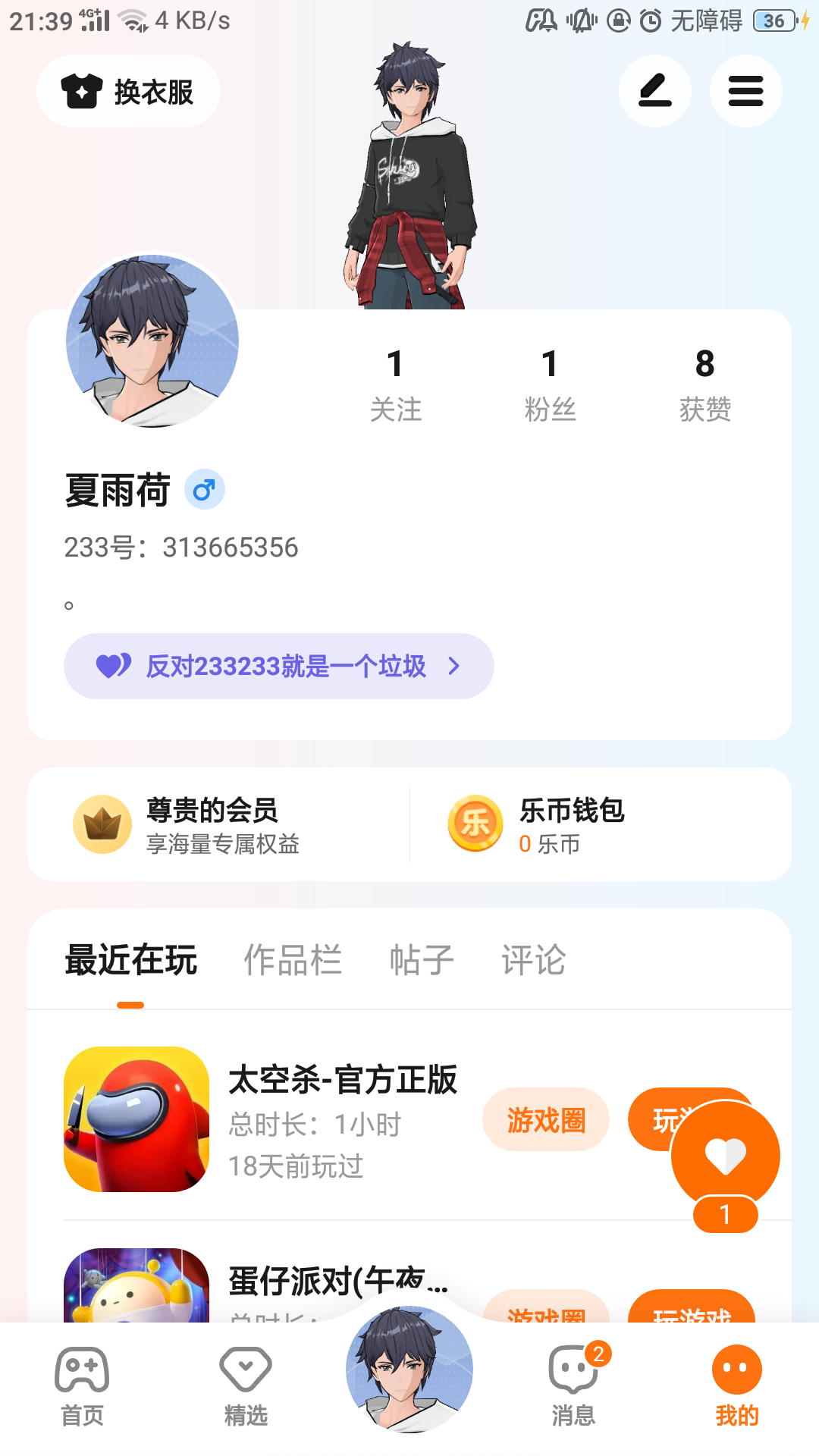Open the 尊贵的会员 membership card
Image resolution: width=819 pixels, height=1456 pixels.
[x=218, y=824]
